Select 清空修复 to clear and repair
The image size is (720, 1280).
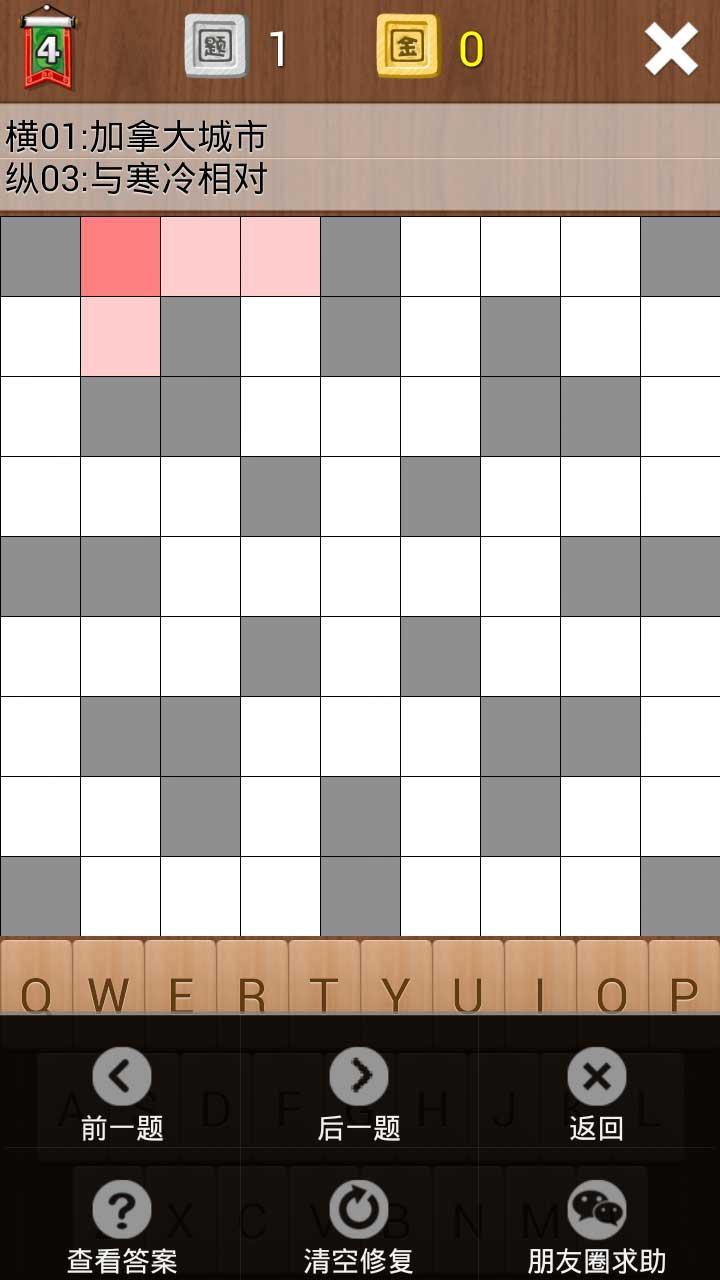(x=359, y=1227)
